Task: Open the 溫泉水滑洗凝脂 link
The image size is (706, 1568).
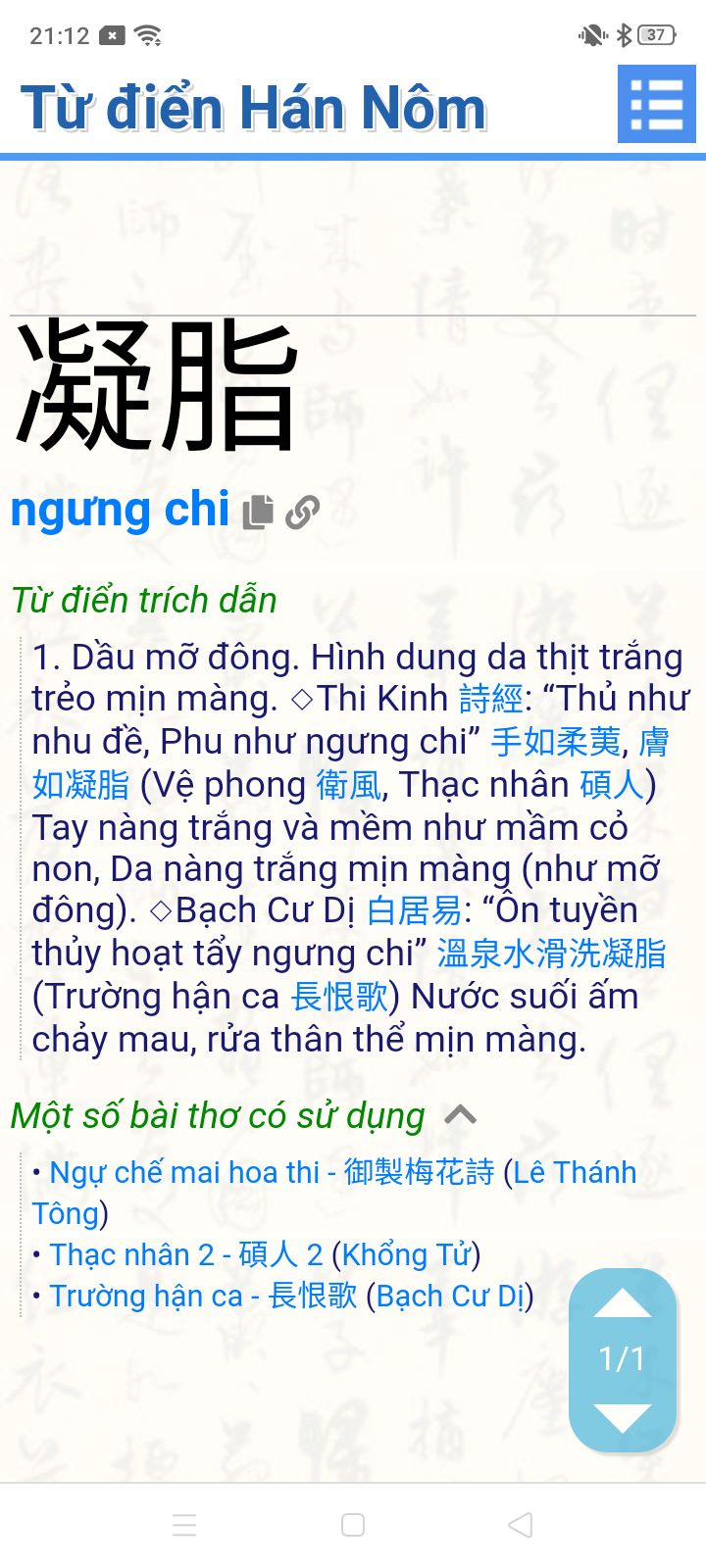Action: tap(551, 954)
